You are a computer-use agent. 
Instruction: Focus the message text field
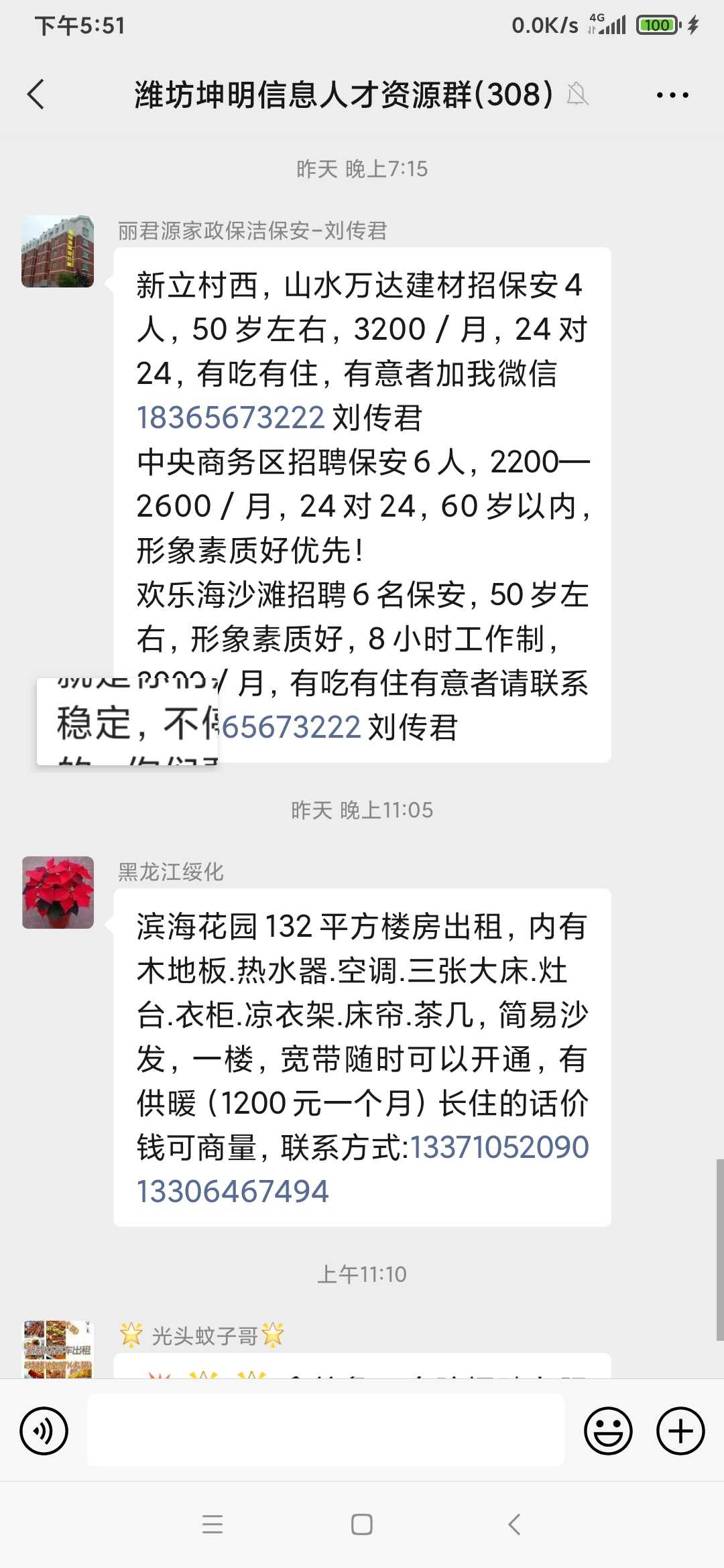[326, 1430]
